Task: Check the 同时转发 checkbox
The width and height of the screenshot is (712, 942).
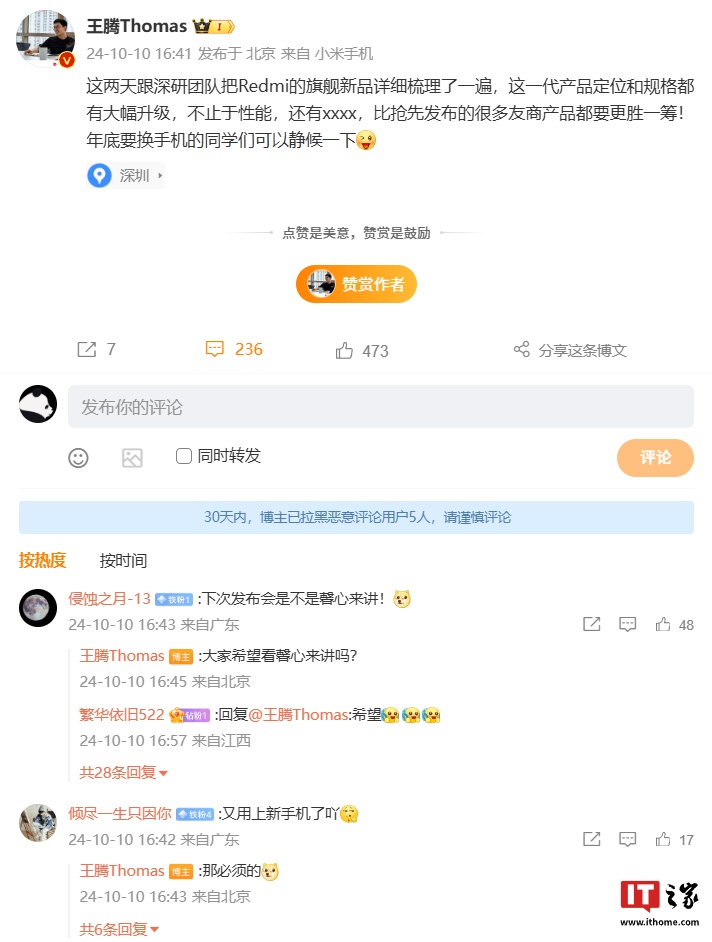Action: point(184,456)
